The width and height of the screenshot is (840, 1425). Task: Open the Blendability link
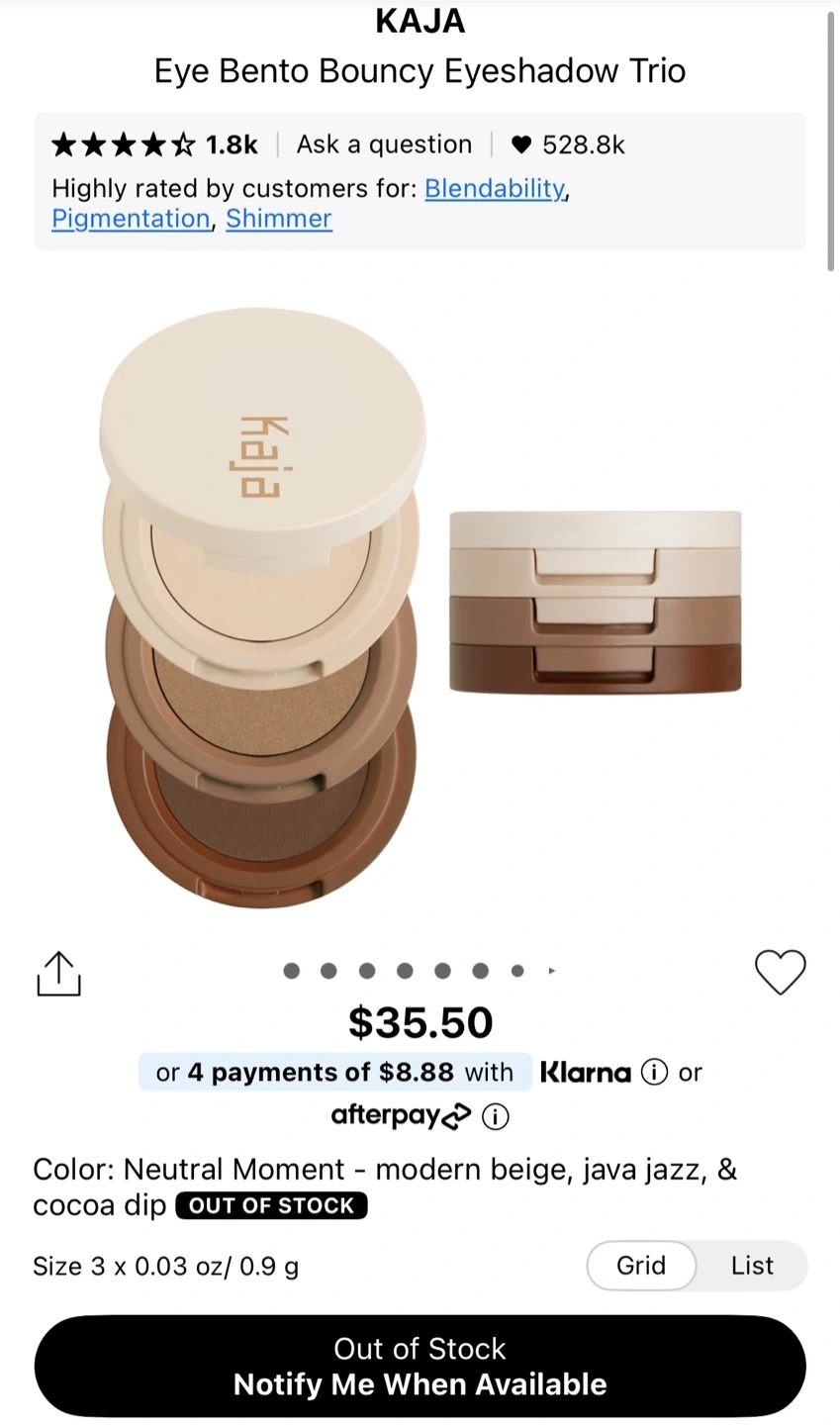[495, 188]
